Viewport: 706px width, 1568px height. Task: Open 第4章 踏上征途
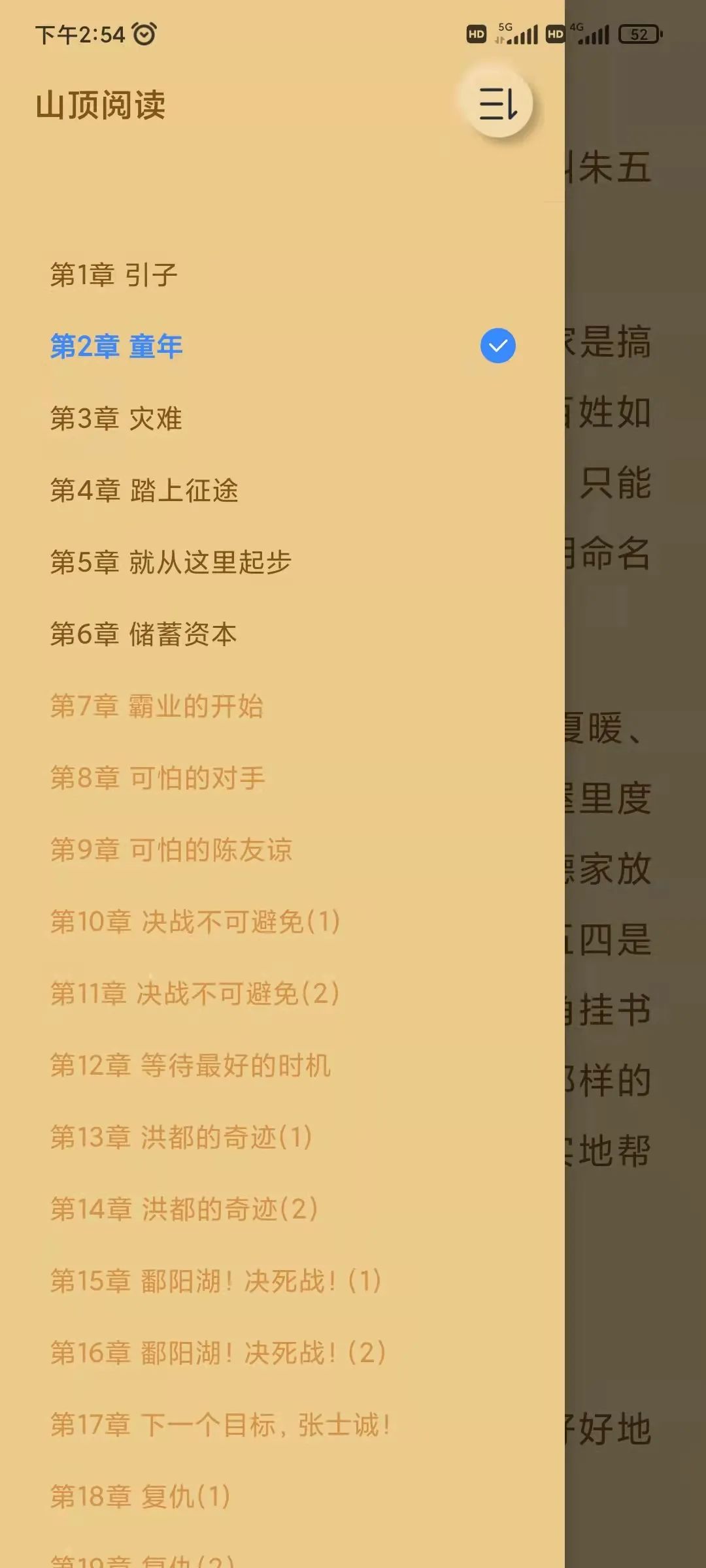tap(282, 490)
